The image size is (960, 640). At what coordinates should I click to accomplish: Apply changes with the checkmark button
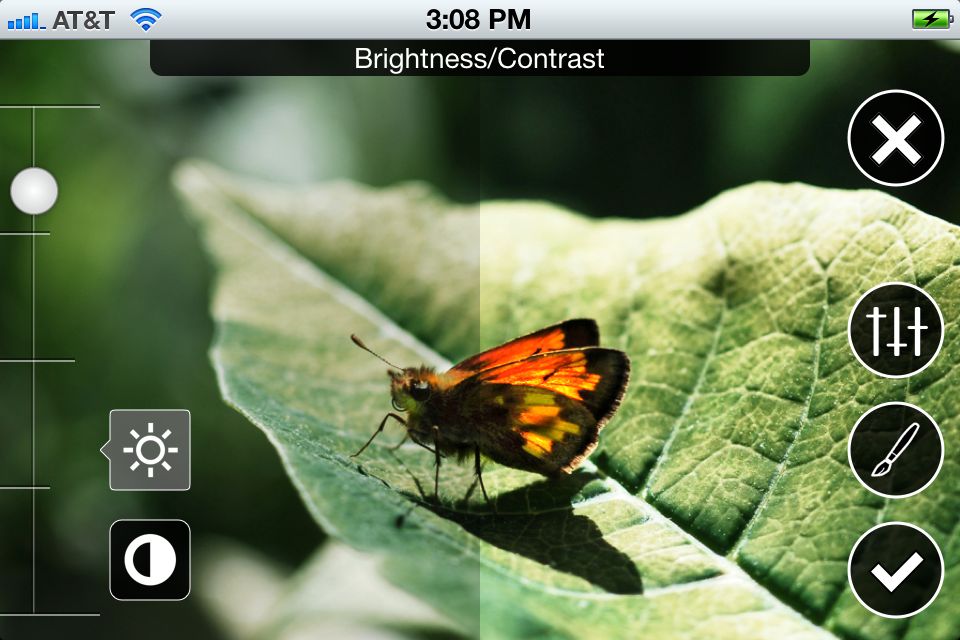tap(895, 570)
